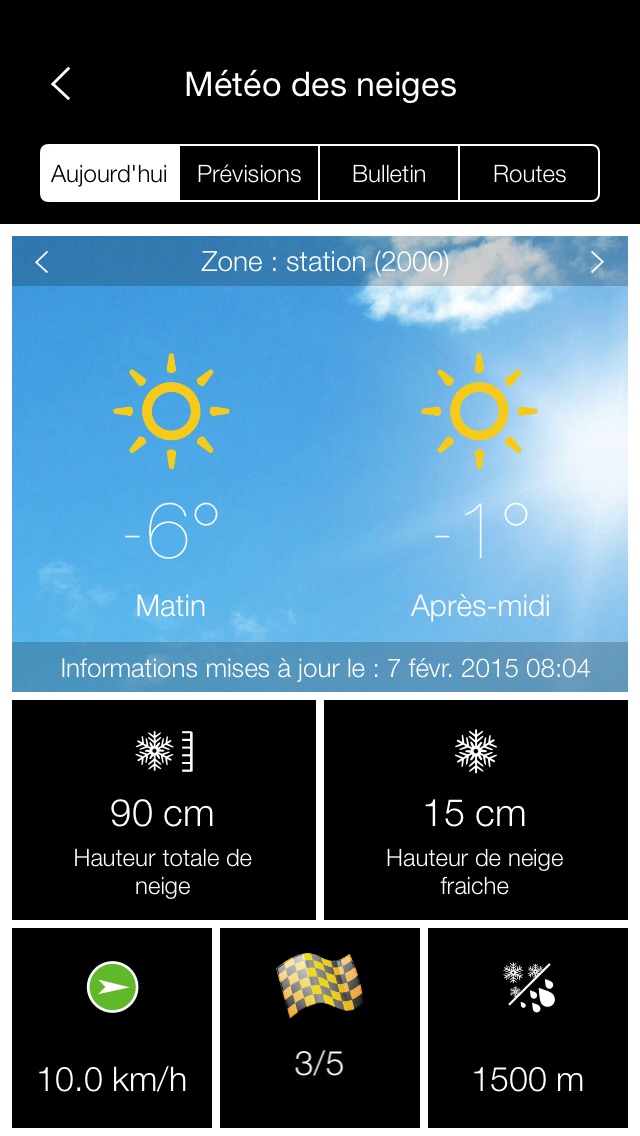Show the next zone with right arrow

click(597, 262)
